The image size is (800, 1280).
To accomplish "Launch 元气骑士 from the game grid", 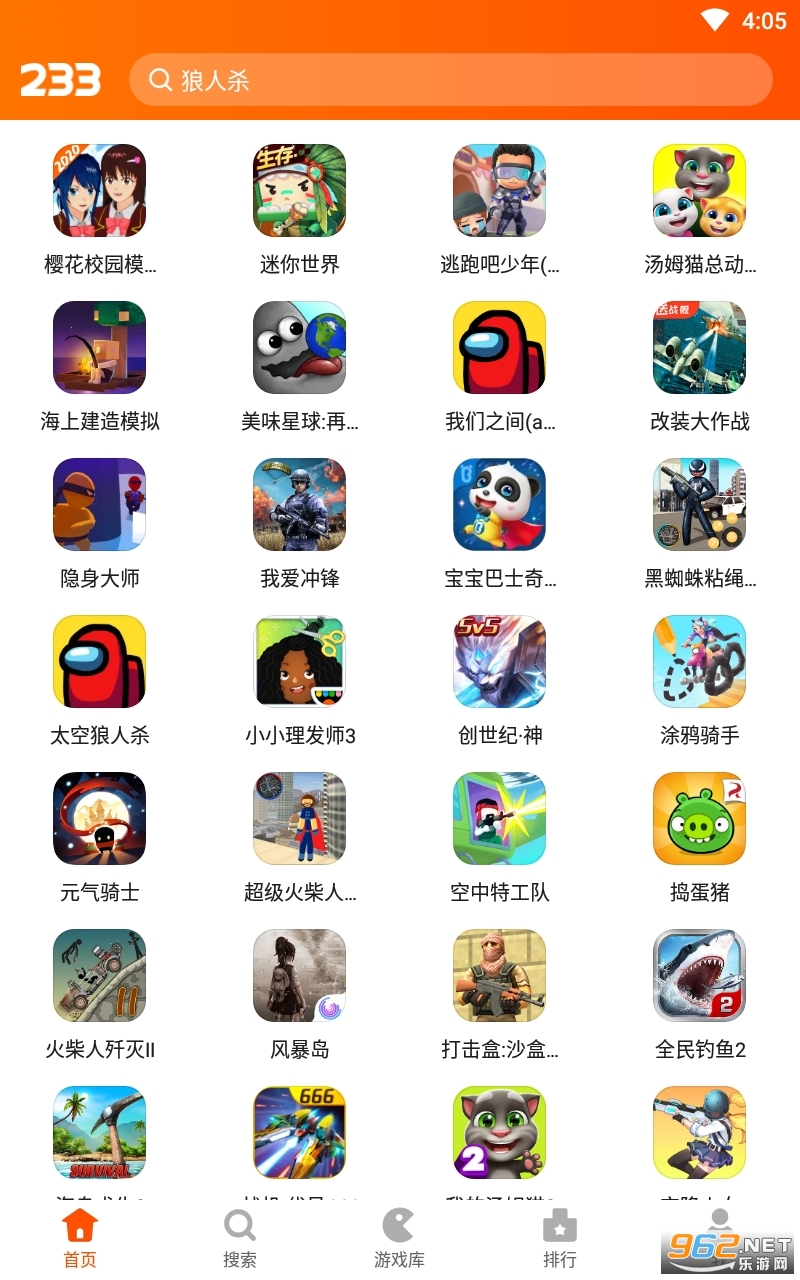I will (99, 818).
